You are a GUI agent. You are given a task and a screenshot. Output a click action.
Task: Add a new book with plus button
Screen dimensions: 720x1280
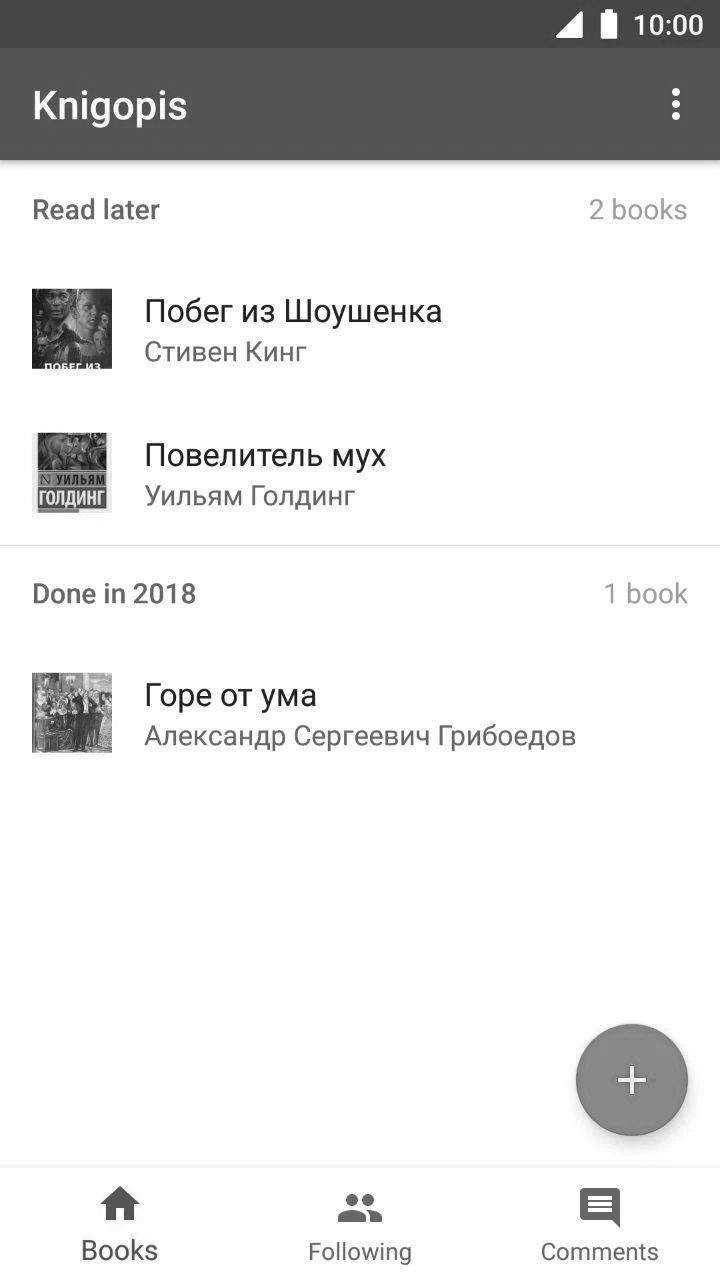[632, 1080]
